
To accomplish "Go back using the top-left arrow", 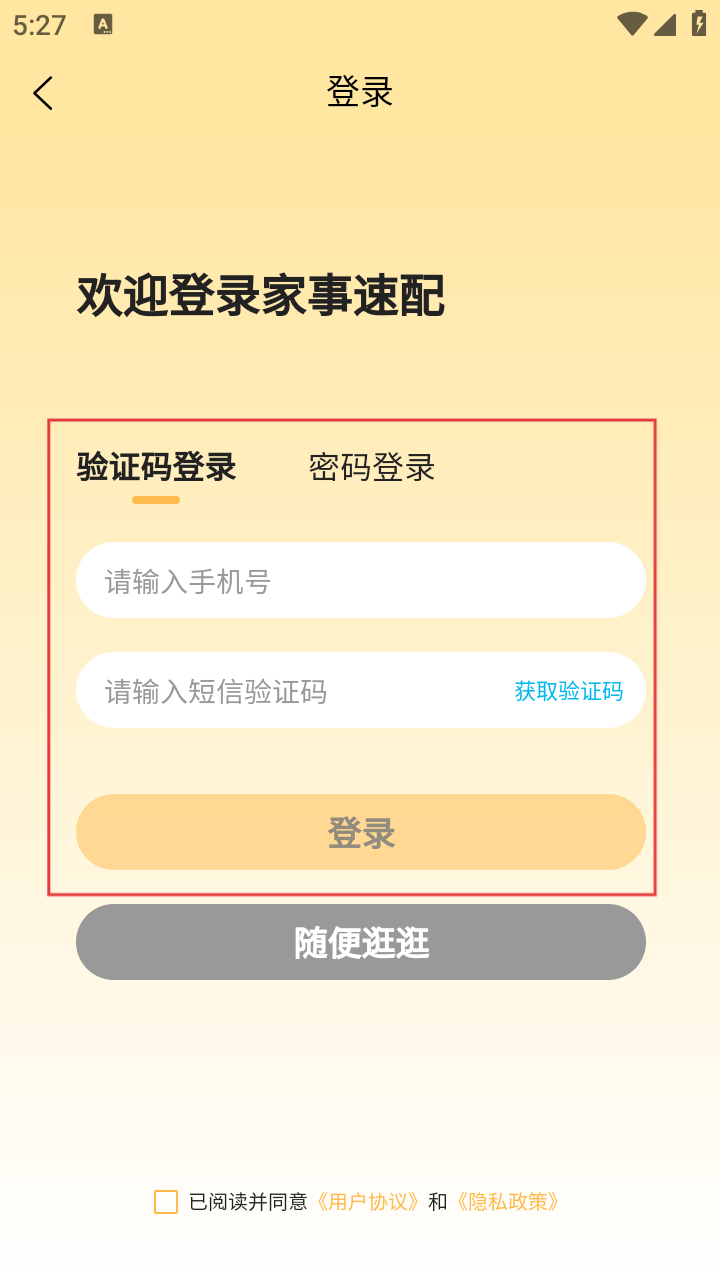I will [x=42, y=93].
